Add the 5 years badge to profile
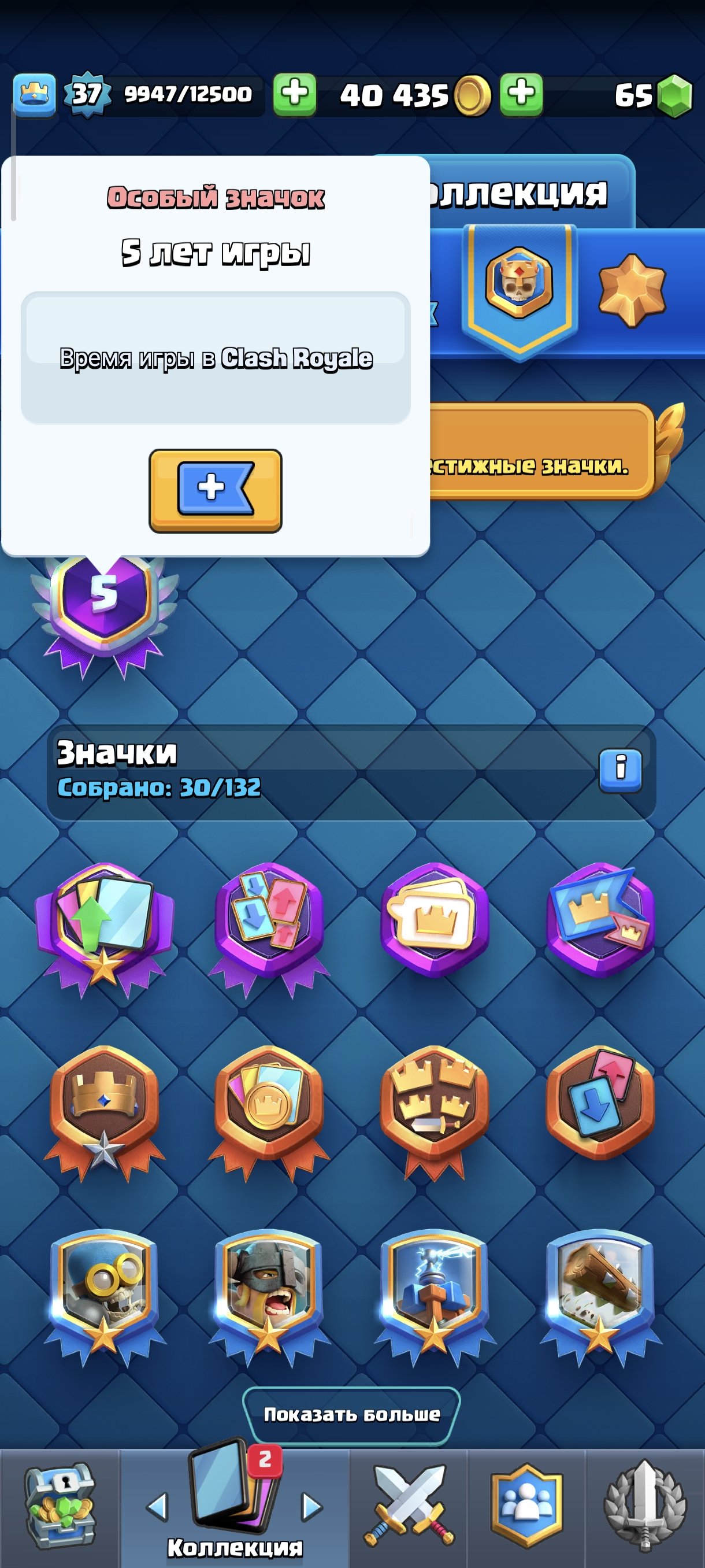The image size is (705, 1568). coord(216,491)
